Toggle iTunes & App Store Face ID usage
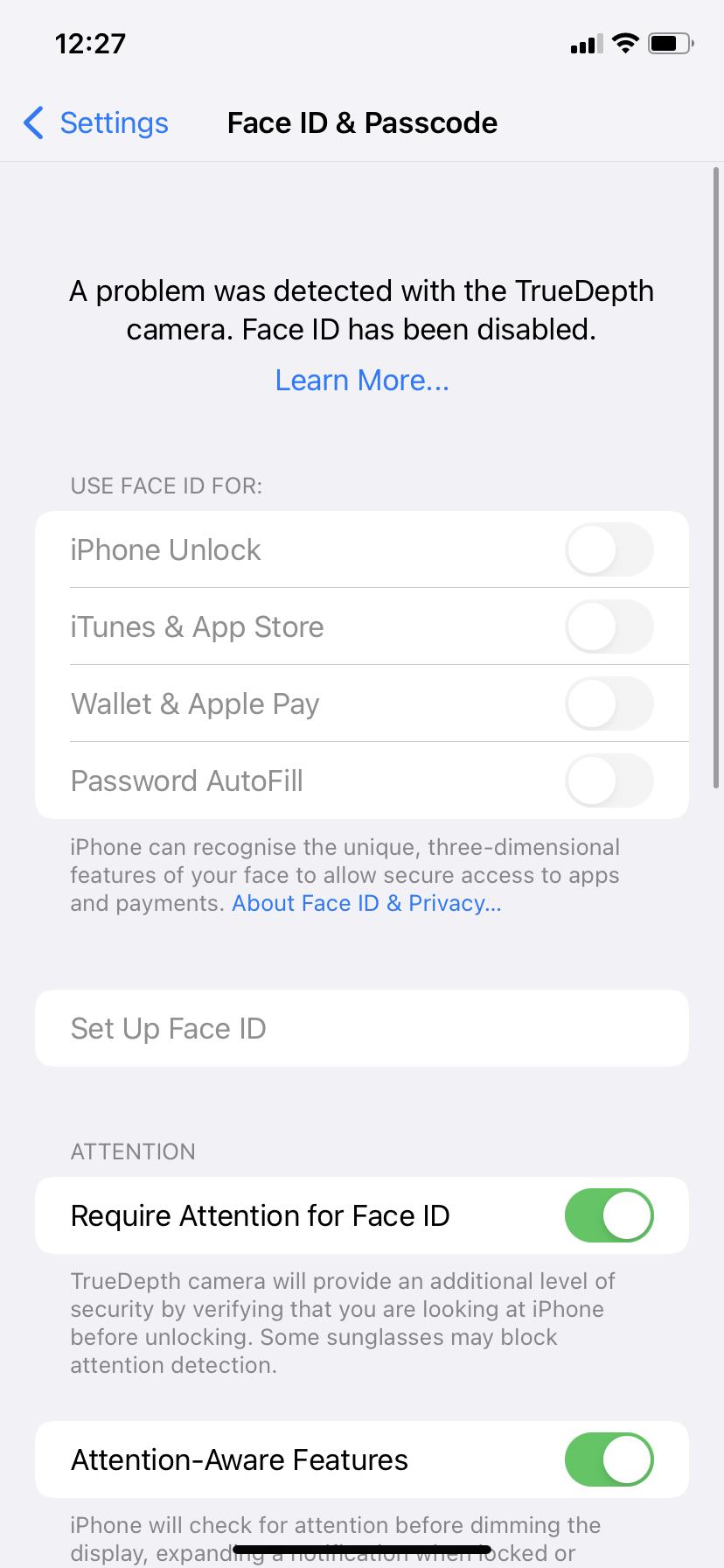The image size is (724, 1568). [x=609, y=626]
